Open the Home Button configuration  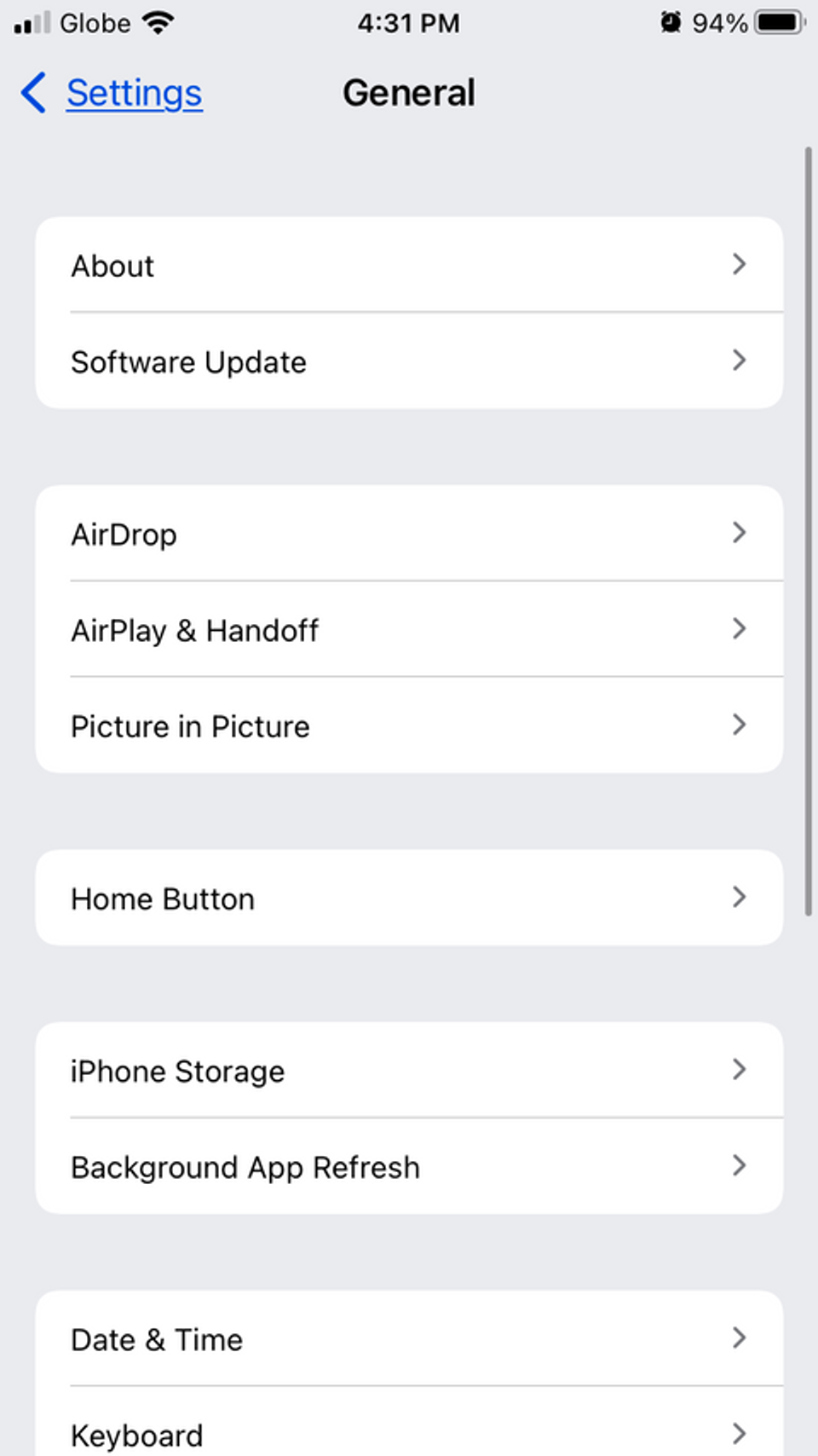[x=409, y=898]
